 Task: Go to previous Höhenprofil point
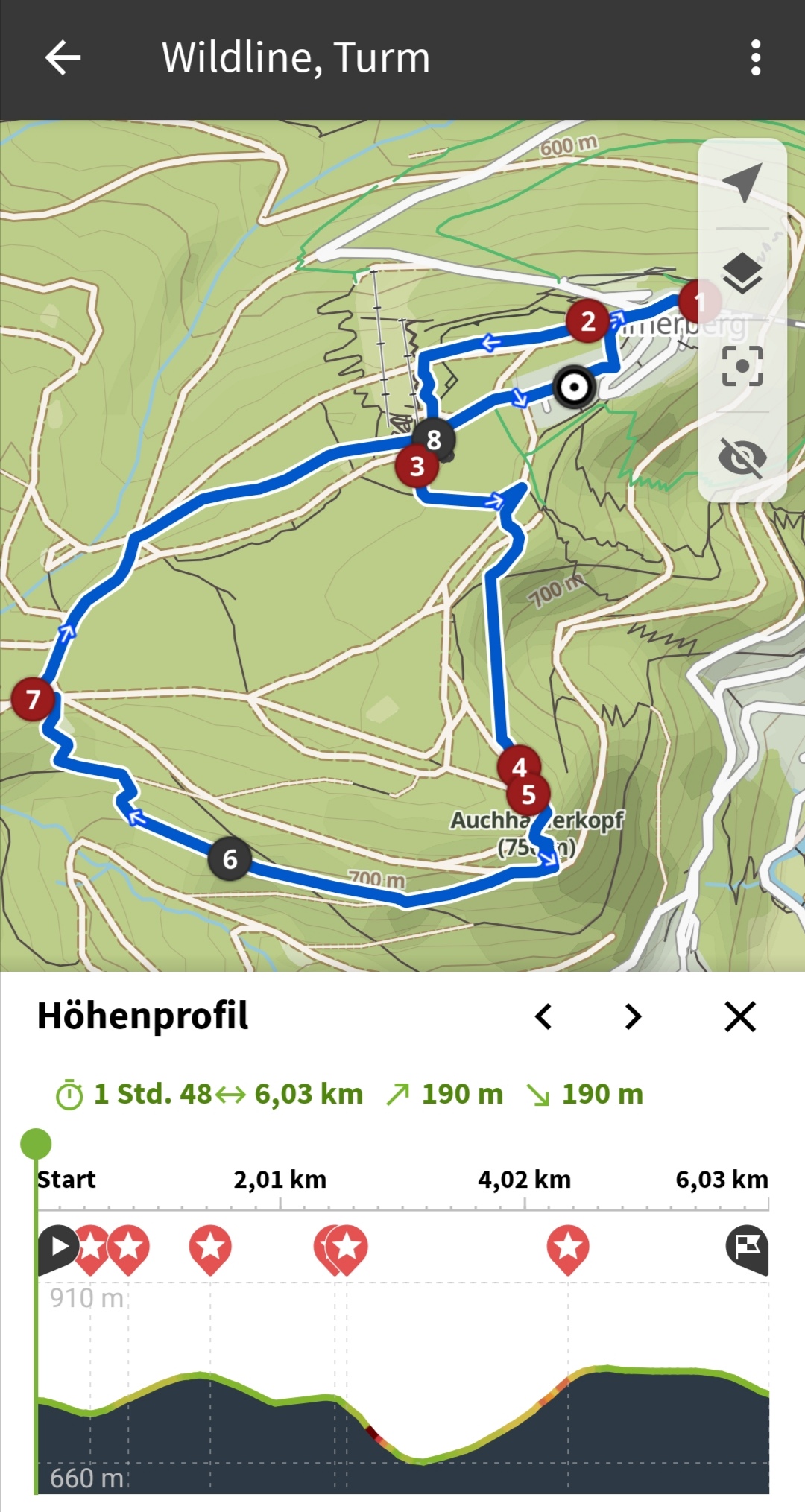544,1016
